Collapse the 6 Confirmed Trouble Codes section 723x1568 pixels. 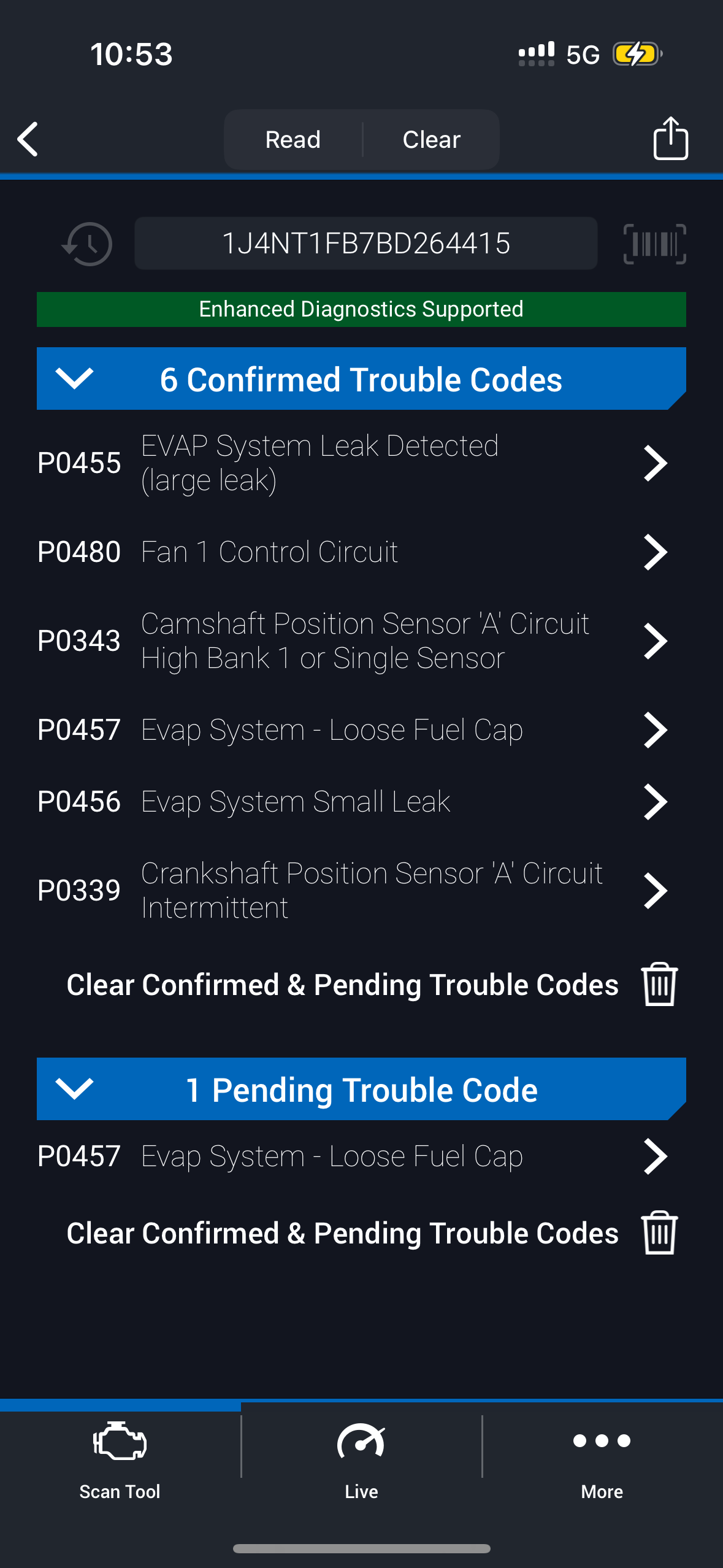74,379
